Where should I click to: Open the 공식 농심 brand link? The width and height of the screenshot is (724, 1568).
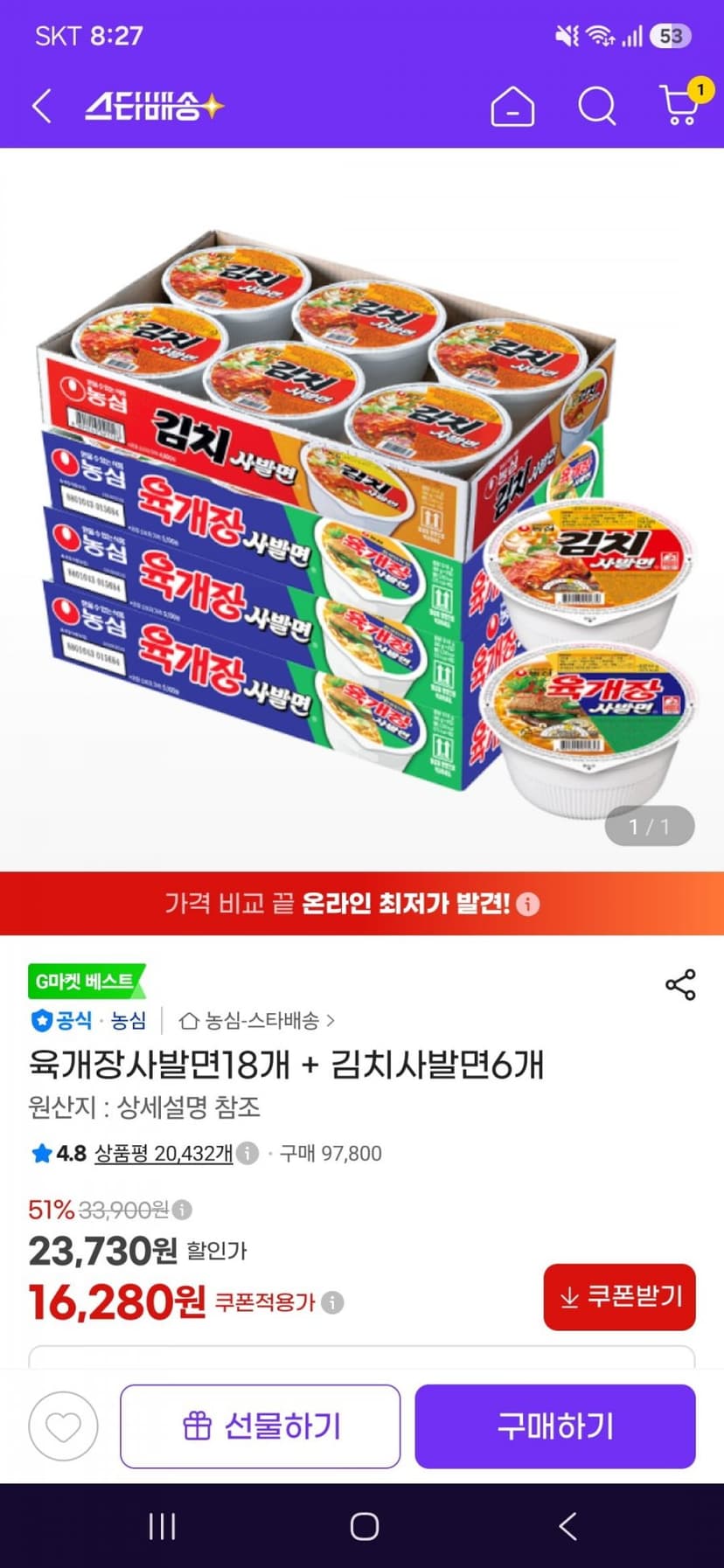pyautogui.click(x=88, y=1020)
